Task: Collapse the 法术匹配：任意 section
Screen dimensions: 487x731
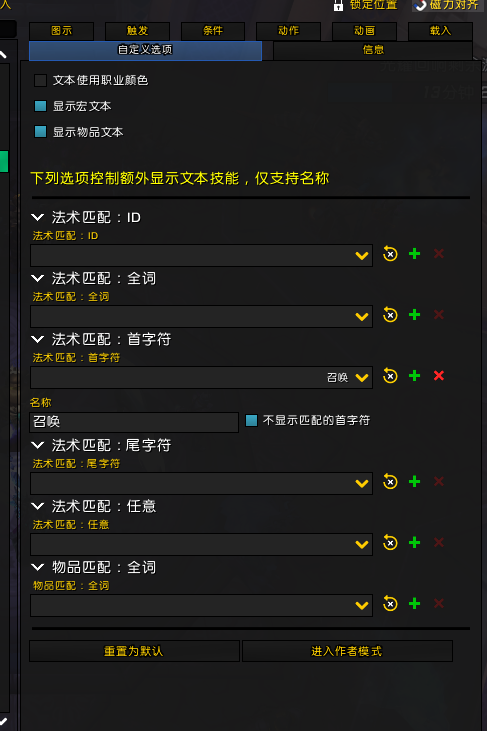Action: tap(37, 506)
